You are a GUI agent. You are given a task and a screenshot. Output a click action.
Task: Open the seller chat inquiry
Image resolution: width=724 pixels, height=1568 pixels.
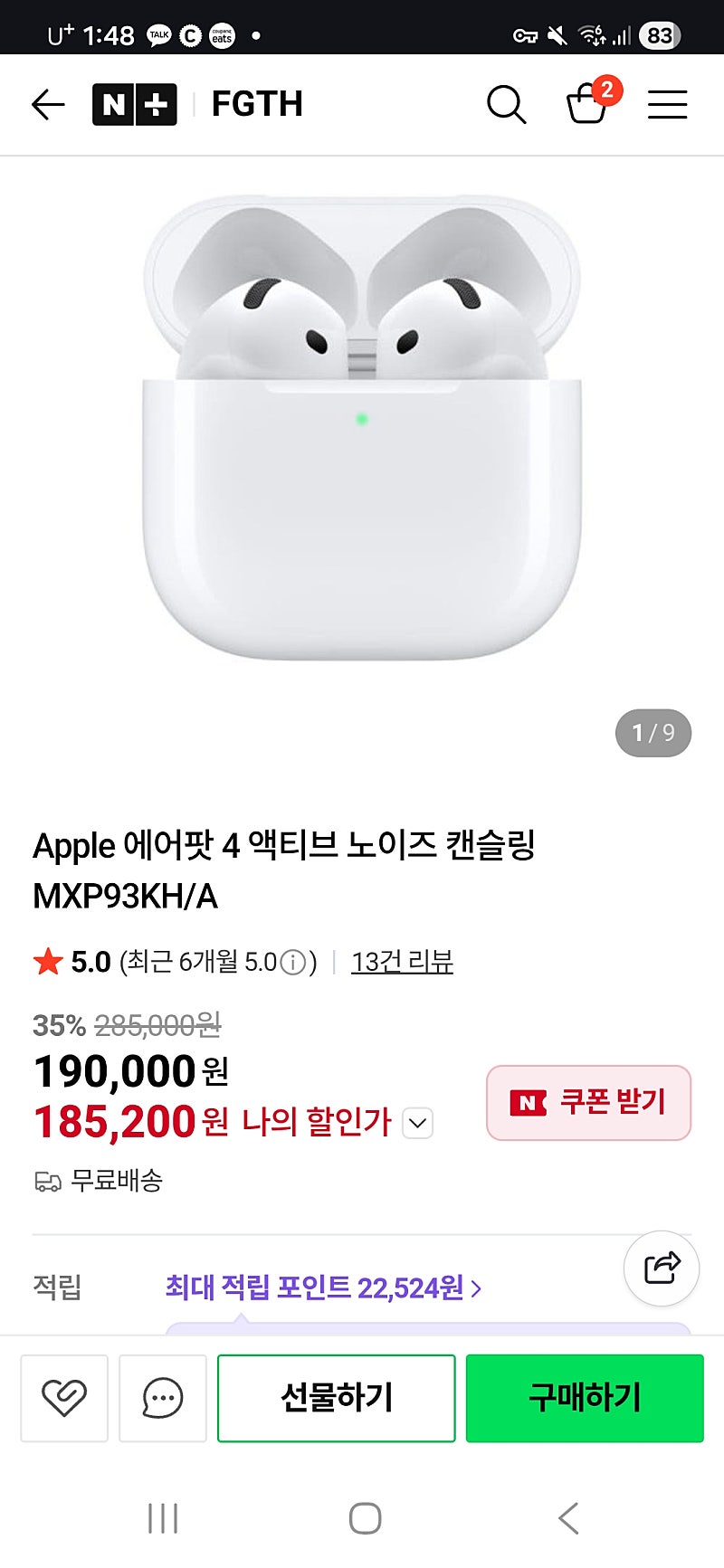(x=163, y=1398)
